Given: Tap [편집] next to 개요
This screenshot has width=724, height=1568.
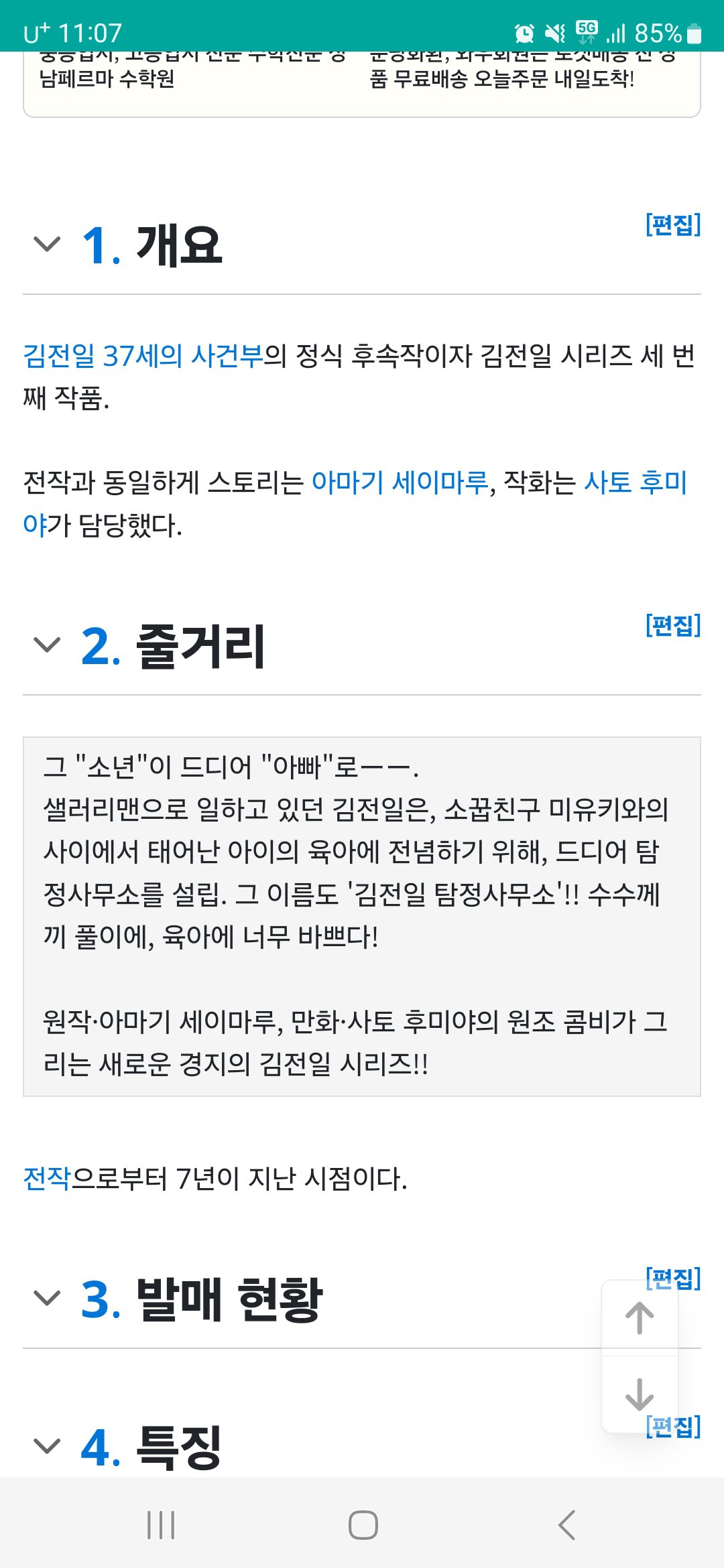Looking at the screenshot, I should 672,224.
